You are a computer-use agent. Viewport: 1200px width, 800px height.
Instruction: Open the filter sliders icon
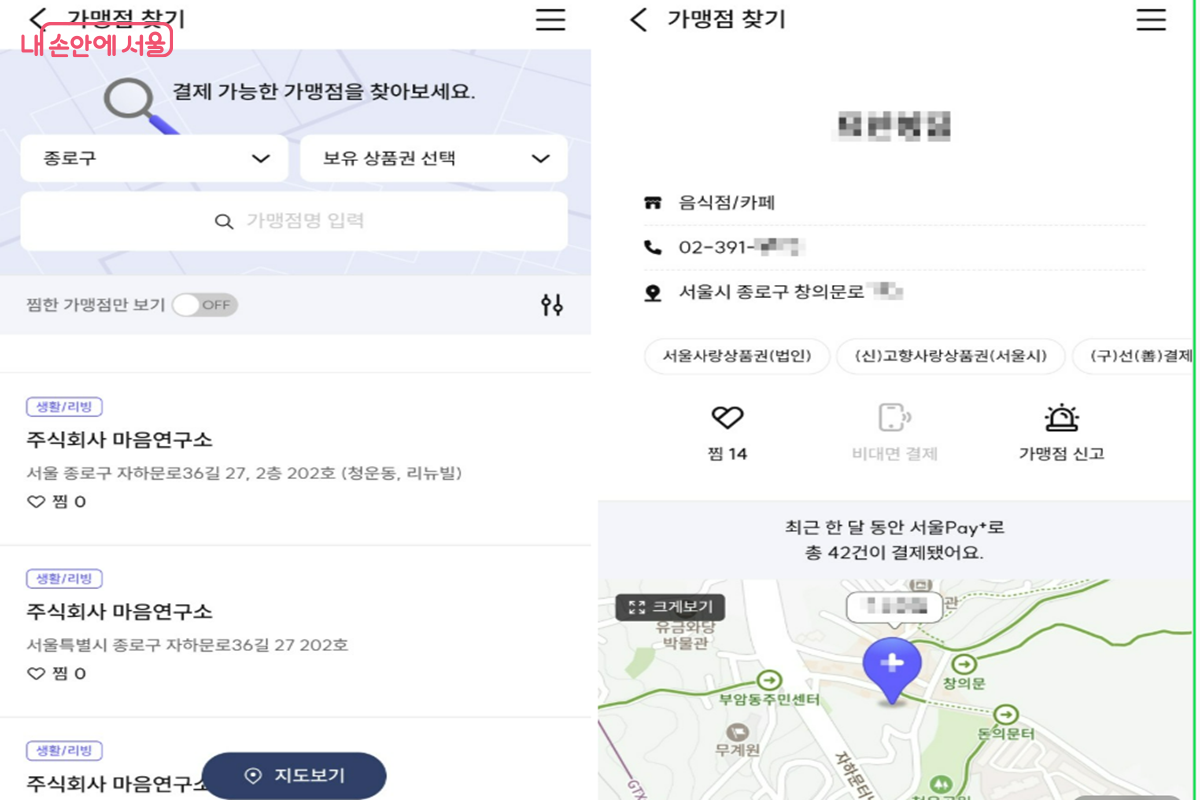click(x=552, y=305)
